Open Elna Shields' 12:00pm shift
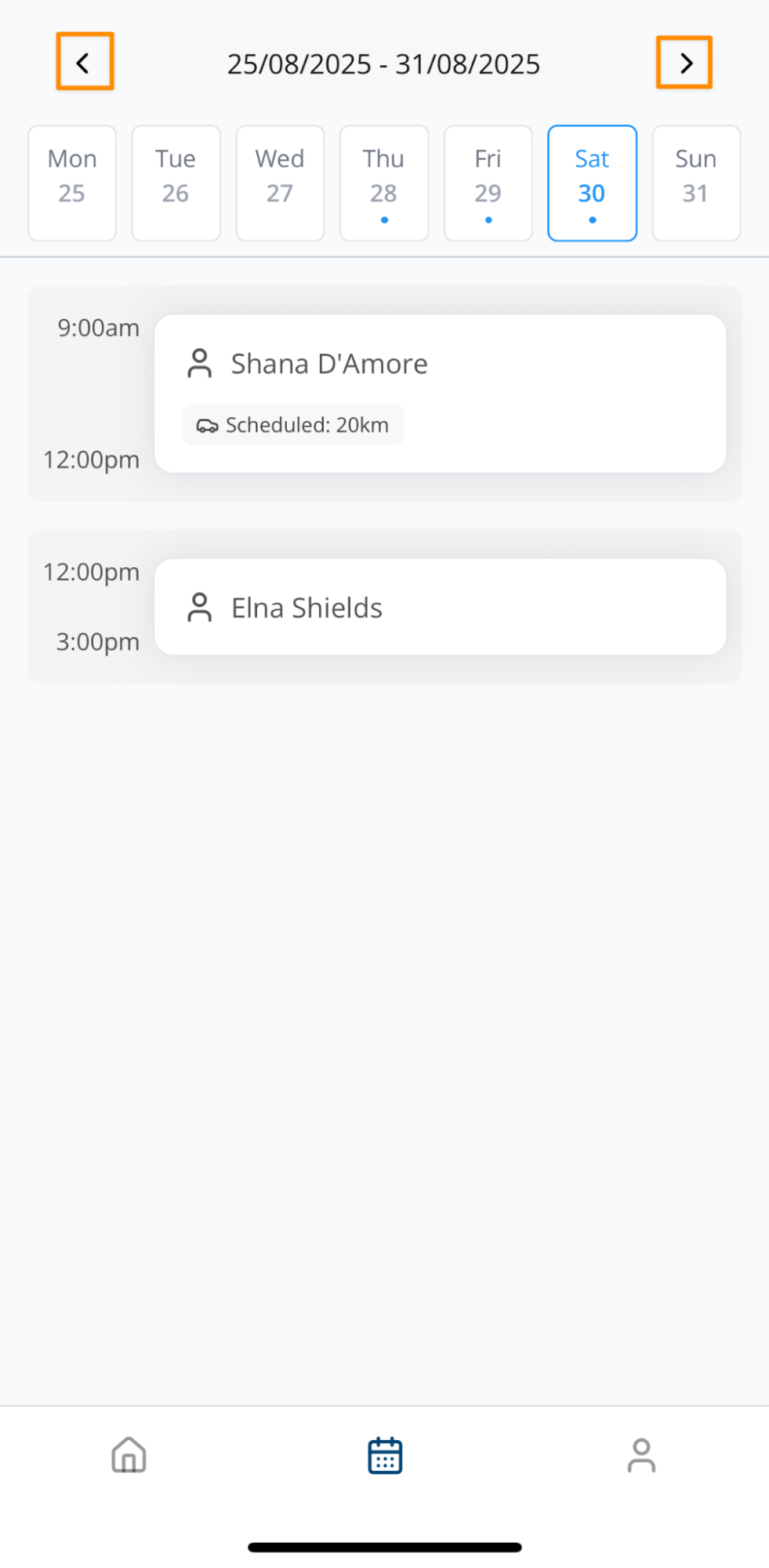This screenshot has width=769, height=1568. 440,606
